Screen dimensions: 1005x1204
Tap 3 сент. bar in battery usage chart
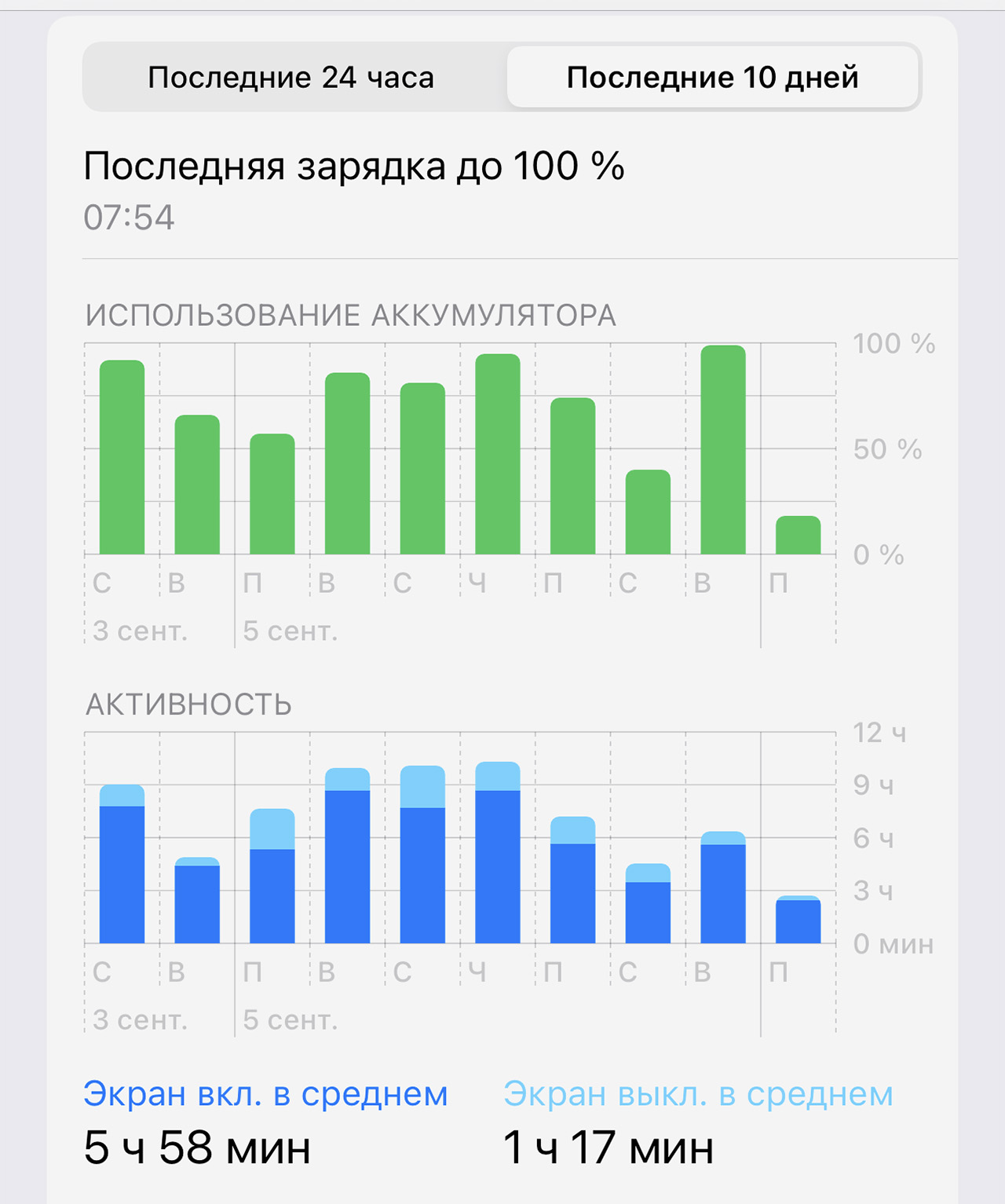coord(122,459)
